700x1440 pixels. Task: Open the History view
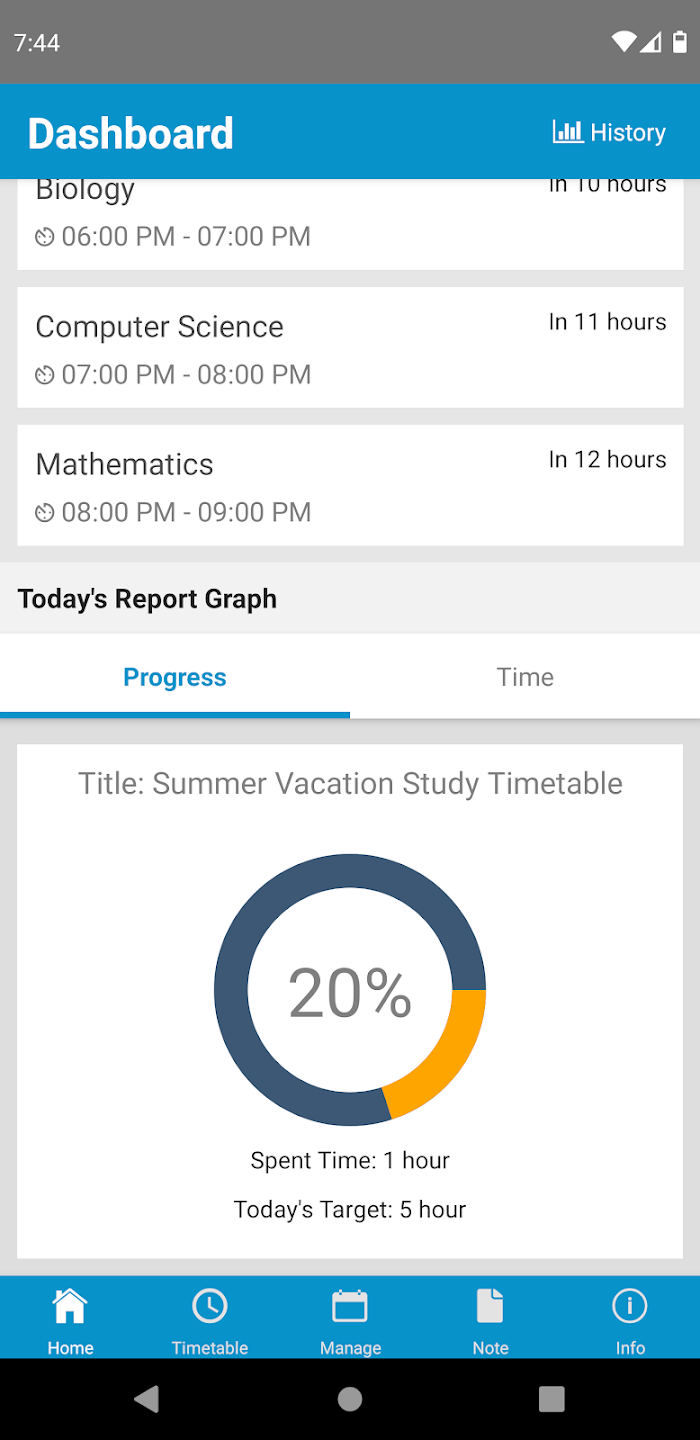609,132
